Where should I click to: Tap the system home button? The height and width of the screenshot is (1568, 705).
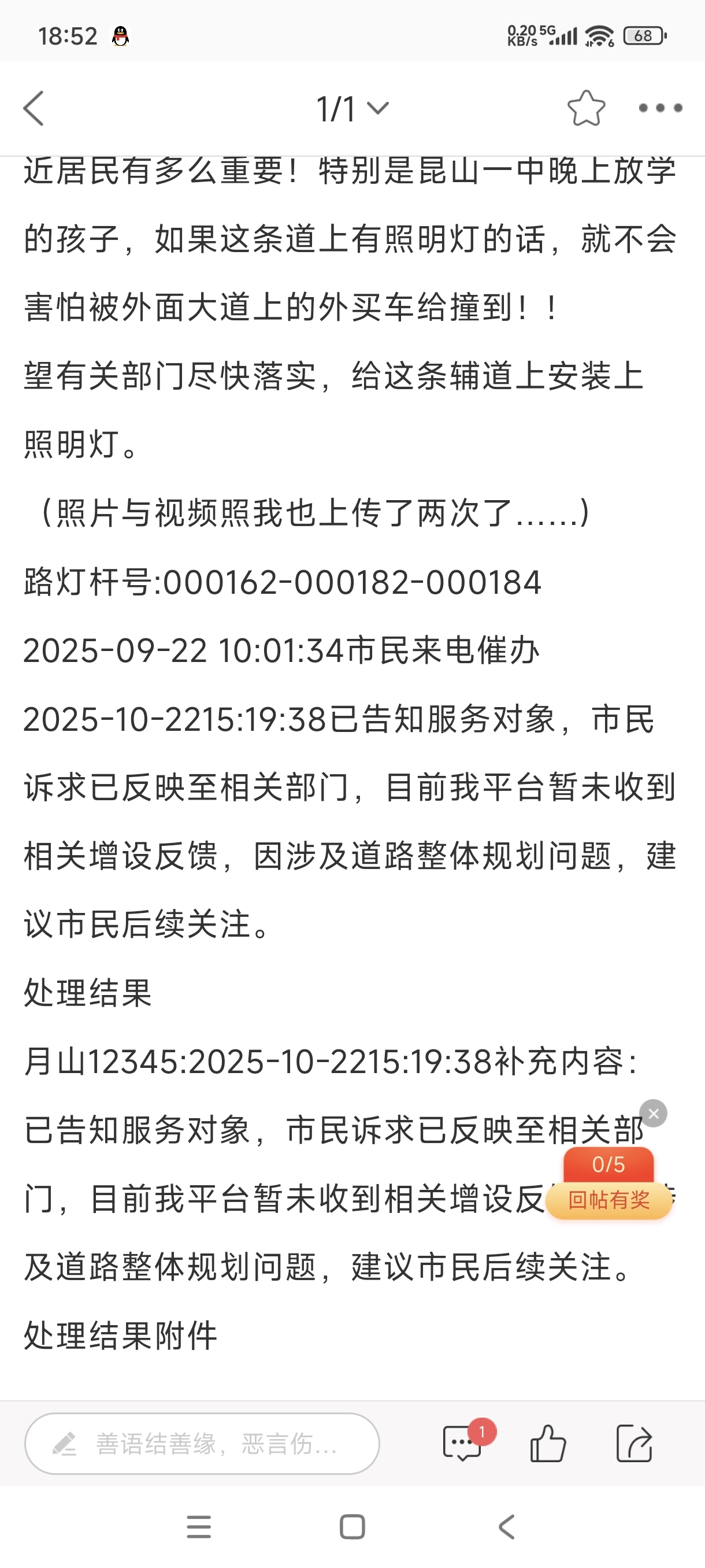click(x=352, y=1526)
